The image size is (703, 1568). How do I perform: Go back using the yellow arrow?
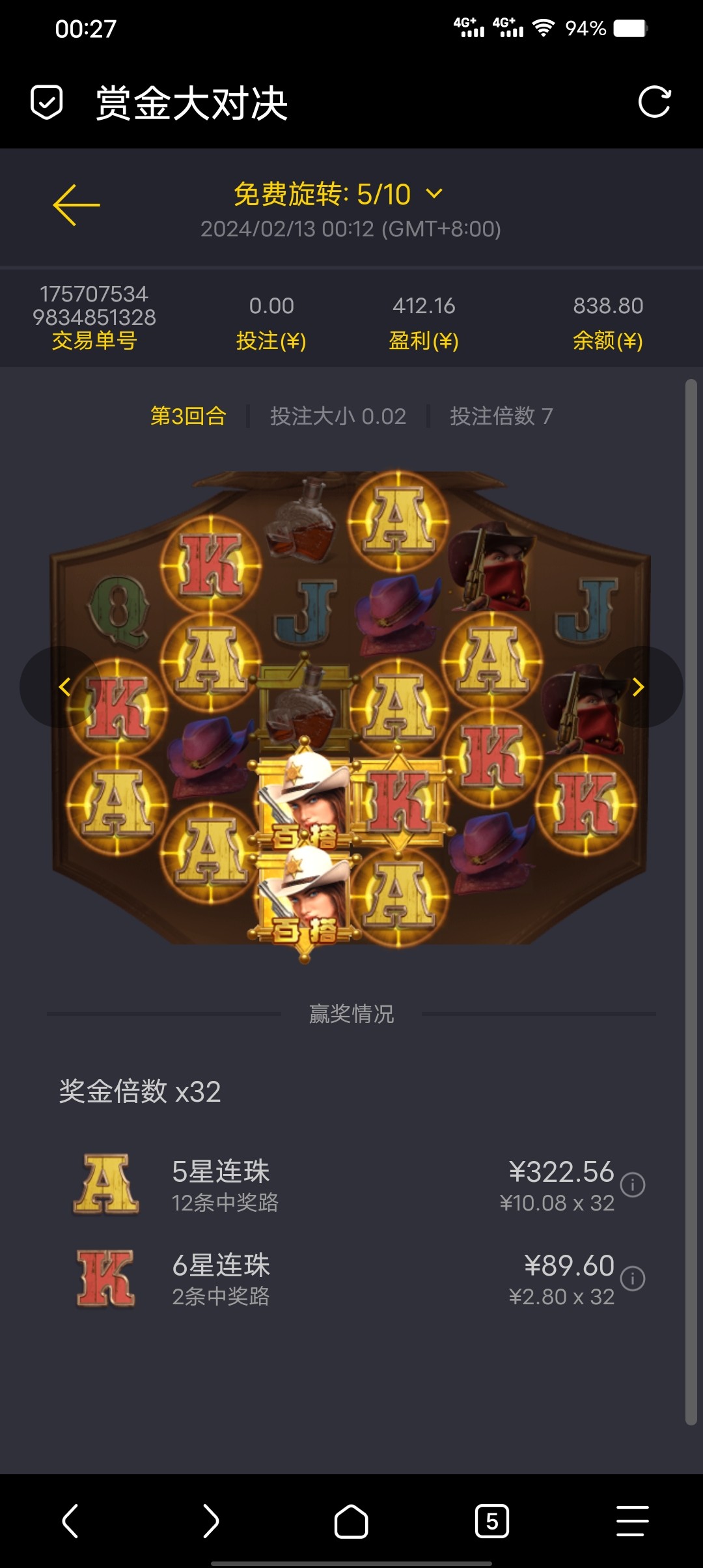coord(76,205)
